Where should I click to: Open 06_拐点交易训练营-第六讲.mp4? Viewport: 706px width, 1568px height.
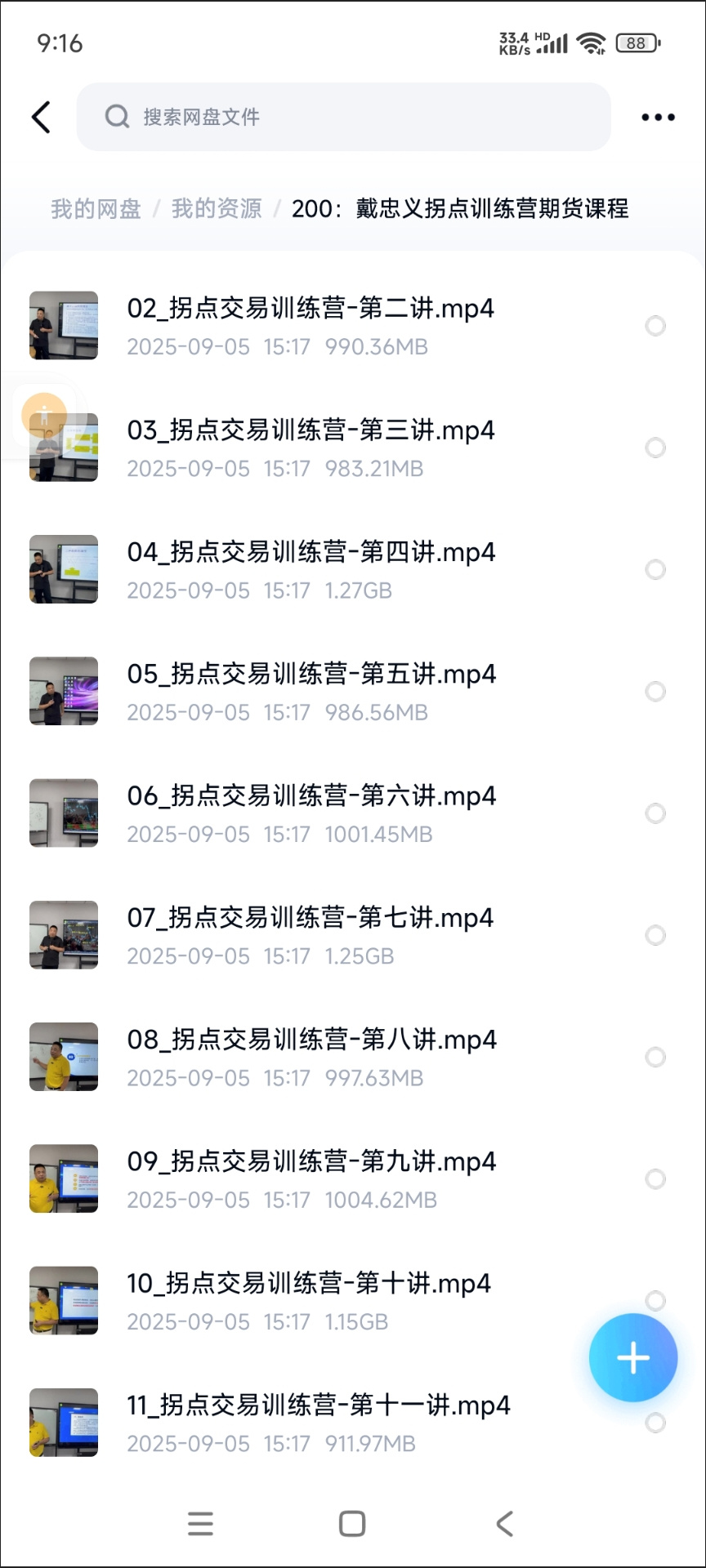pos(311,796)
